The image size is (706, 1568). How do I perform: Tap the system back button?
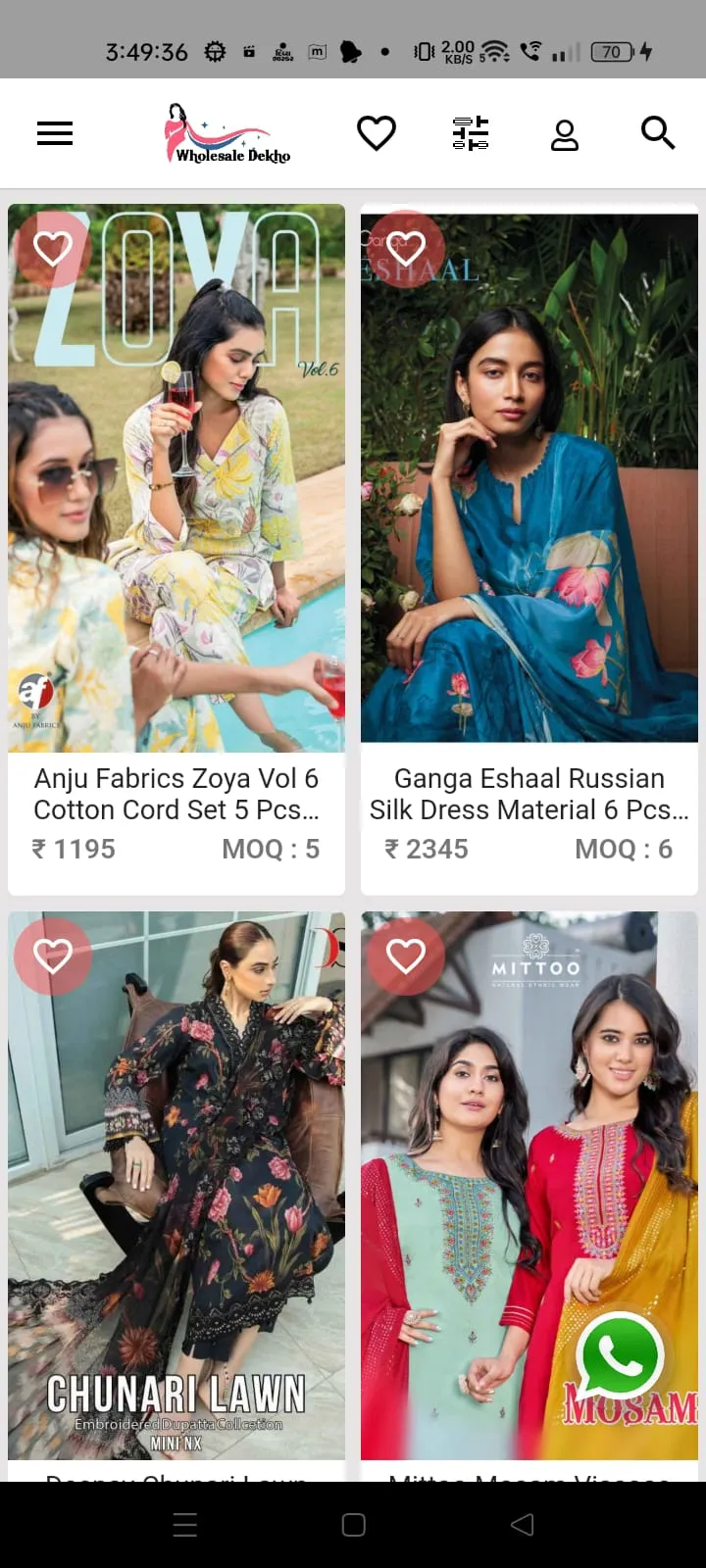pos(523,1524)
